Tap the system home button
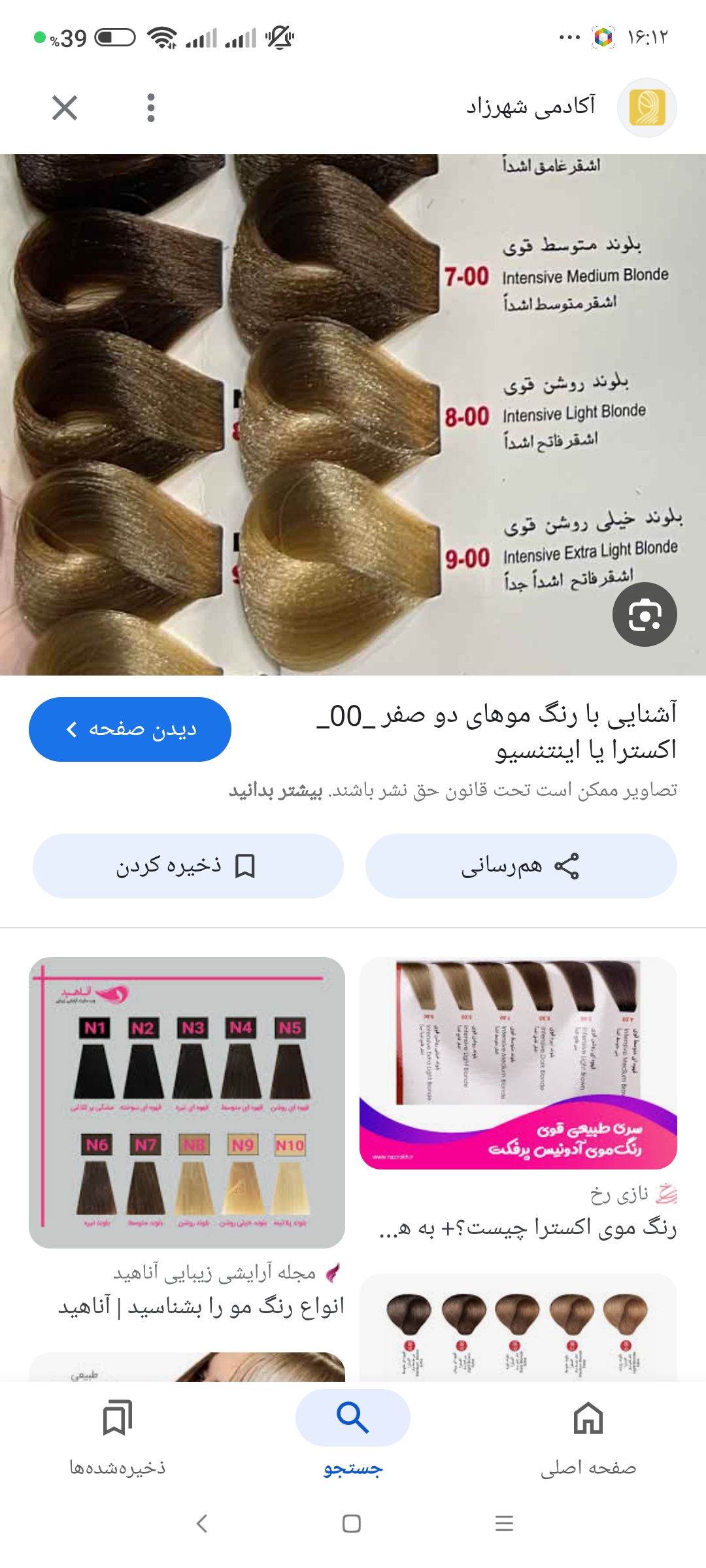 point(352,1524)
